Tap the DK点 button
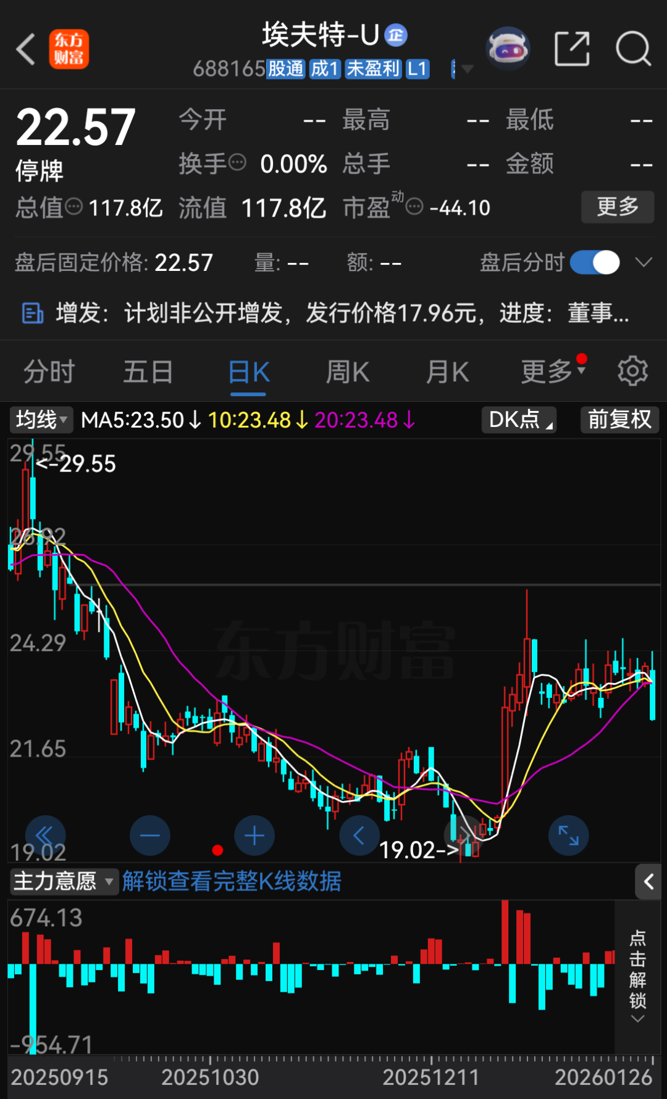The image size is (667, 1099). tap(519, 420)
